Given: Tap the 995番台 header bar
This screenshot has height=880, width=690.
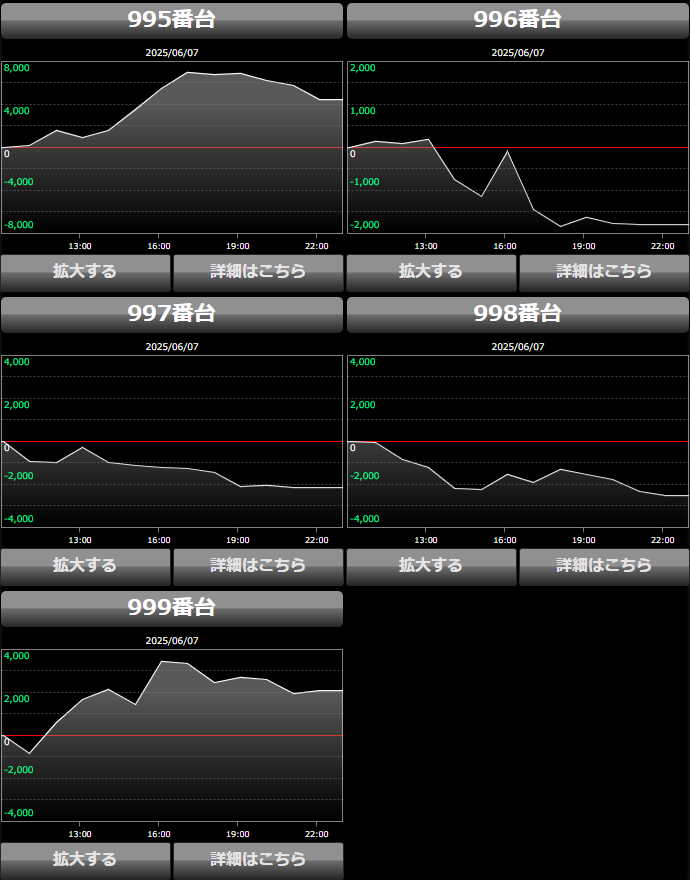Looking at the screenshot, I should [172, 20].
